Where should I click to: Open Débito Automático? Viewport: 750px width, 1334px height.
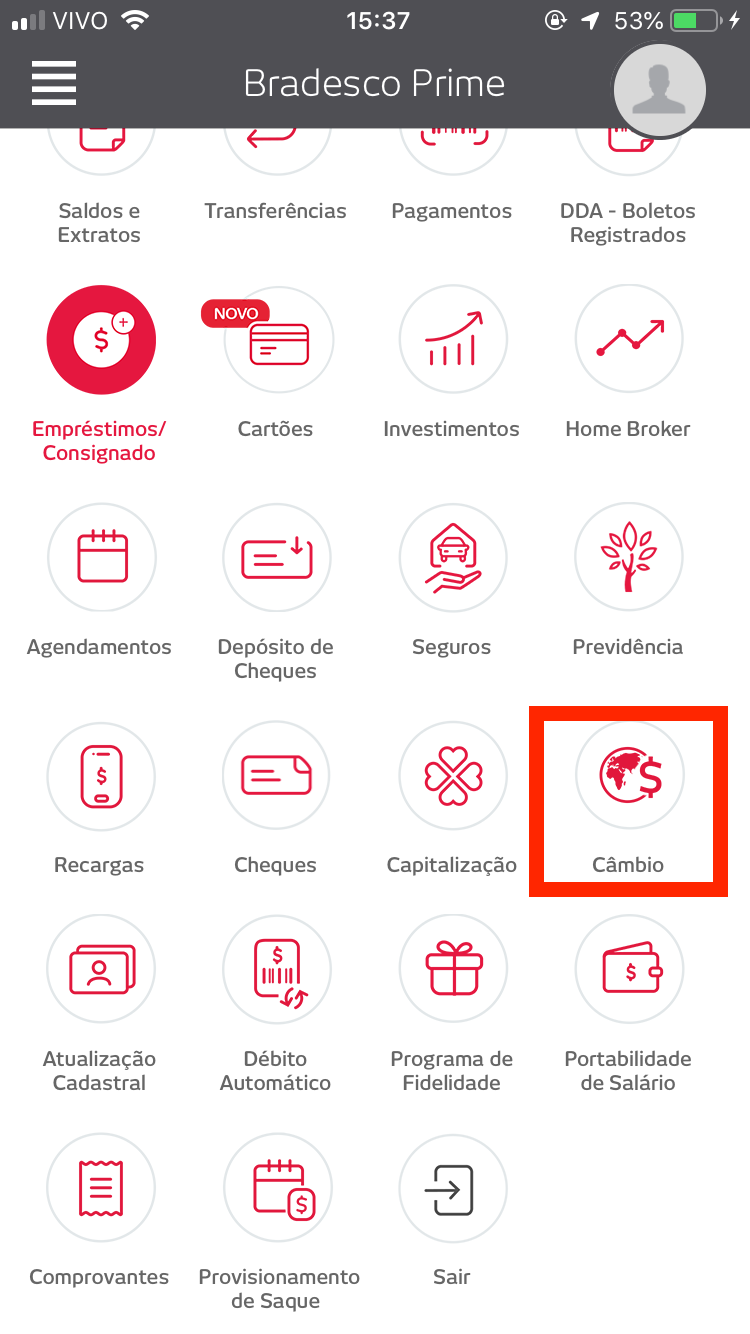click(276, 969)
